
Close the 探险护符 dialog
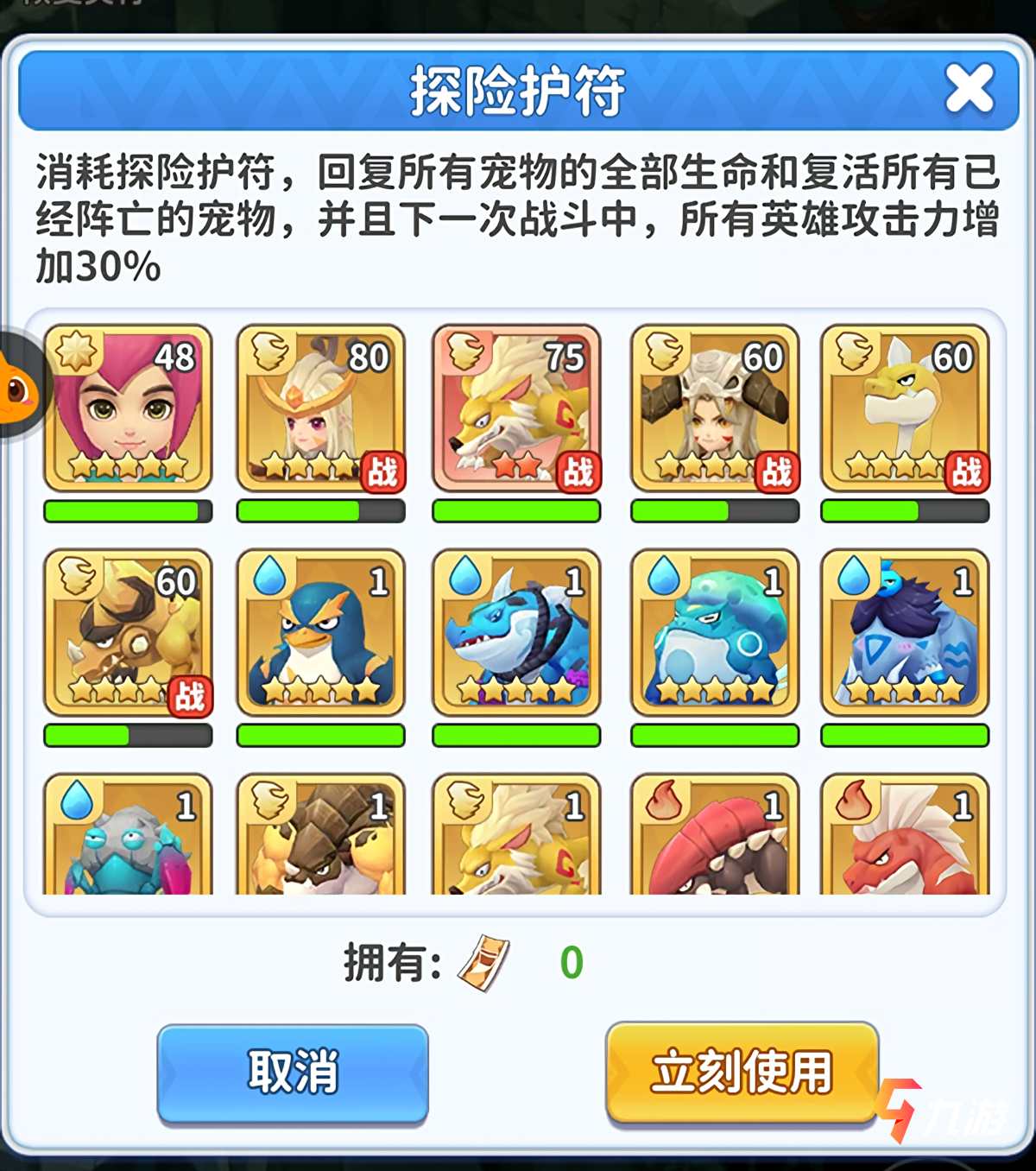tap(969, 89)
